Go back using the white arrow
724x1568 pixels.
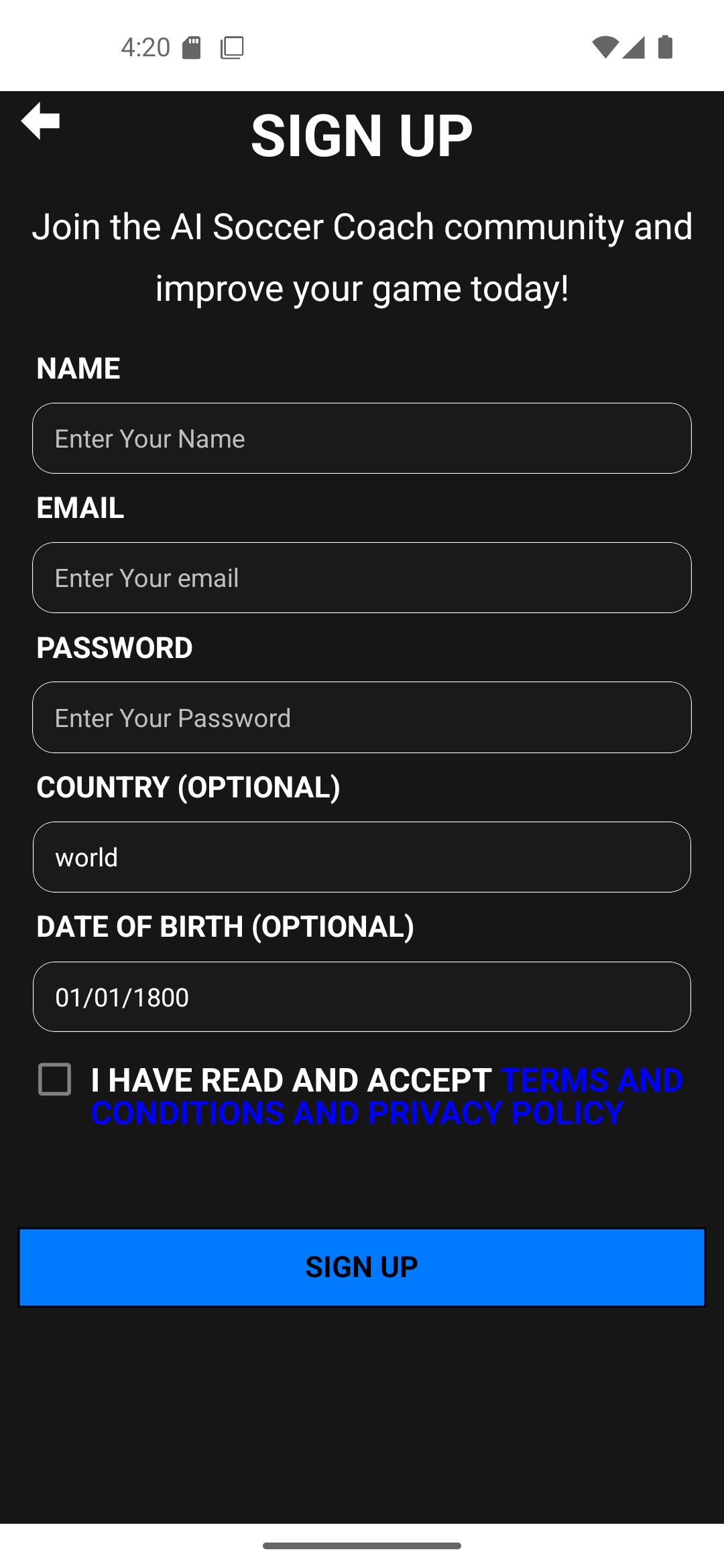[40, 121]
